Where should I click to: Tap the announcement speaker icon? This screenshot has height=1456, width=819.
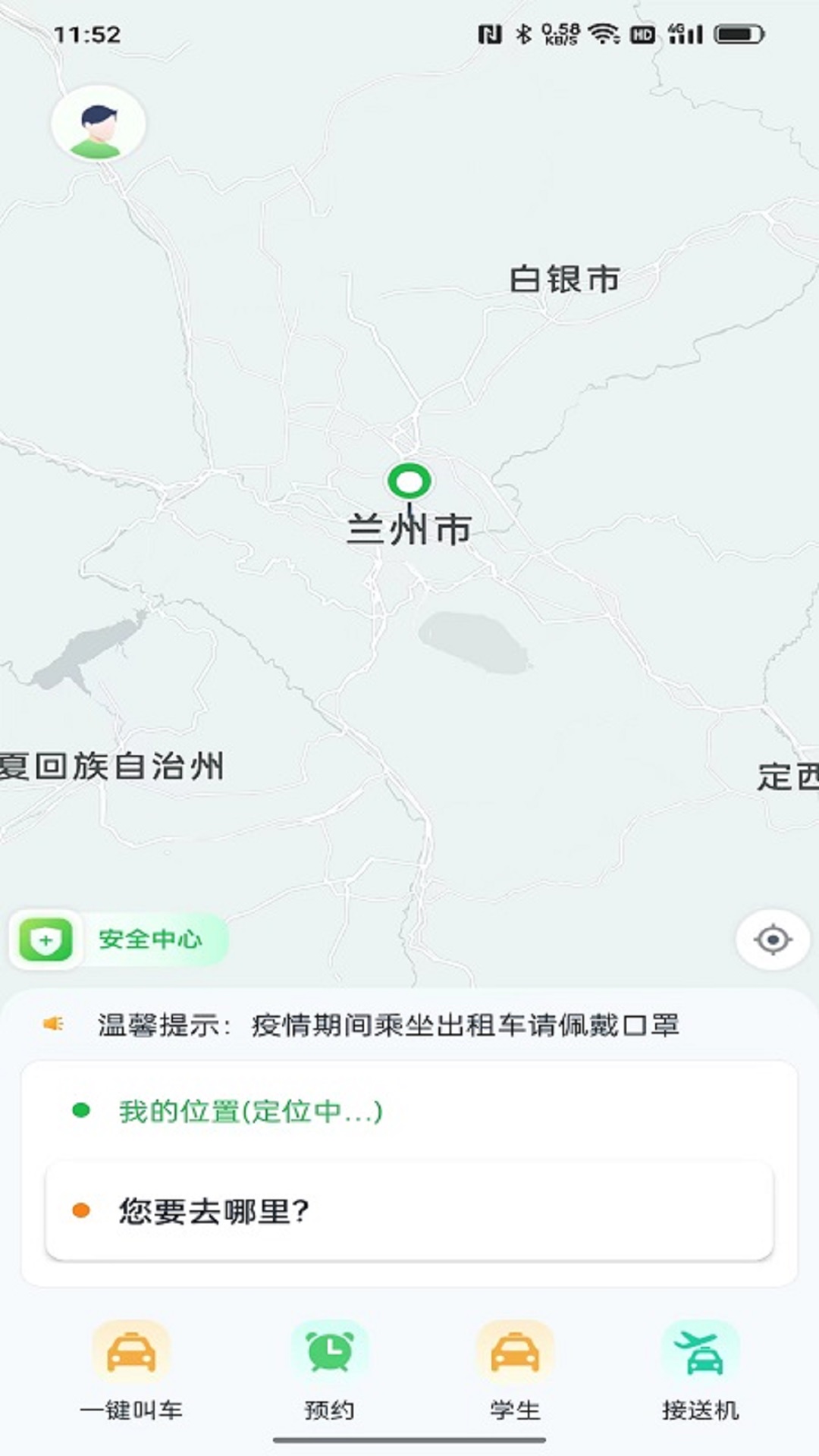click(x=52, y=1023)
